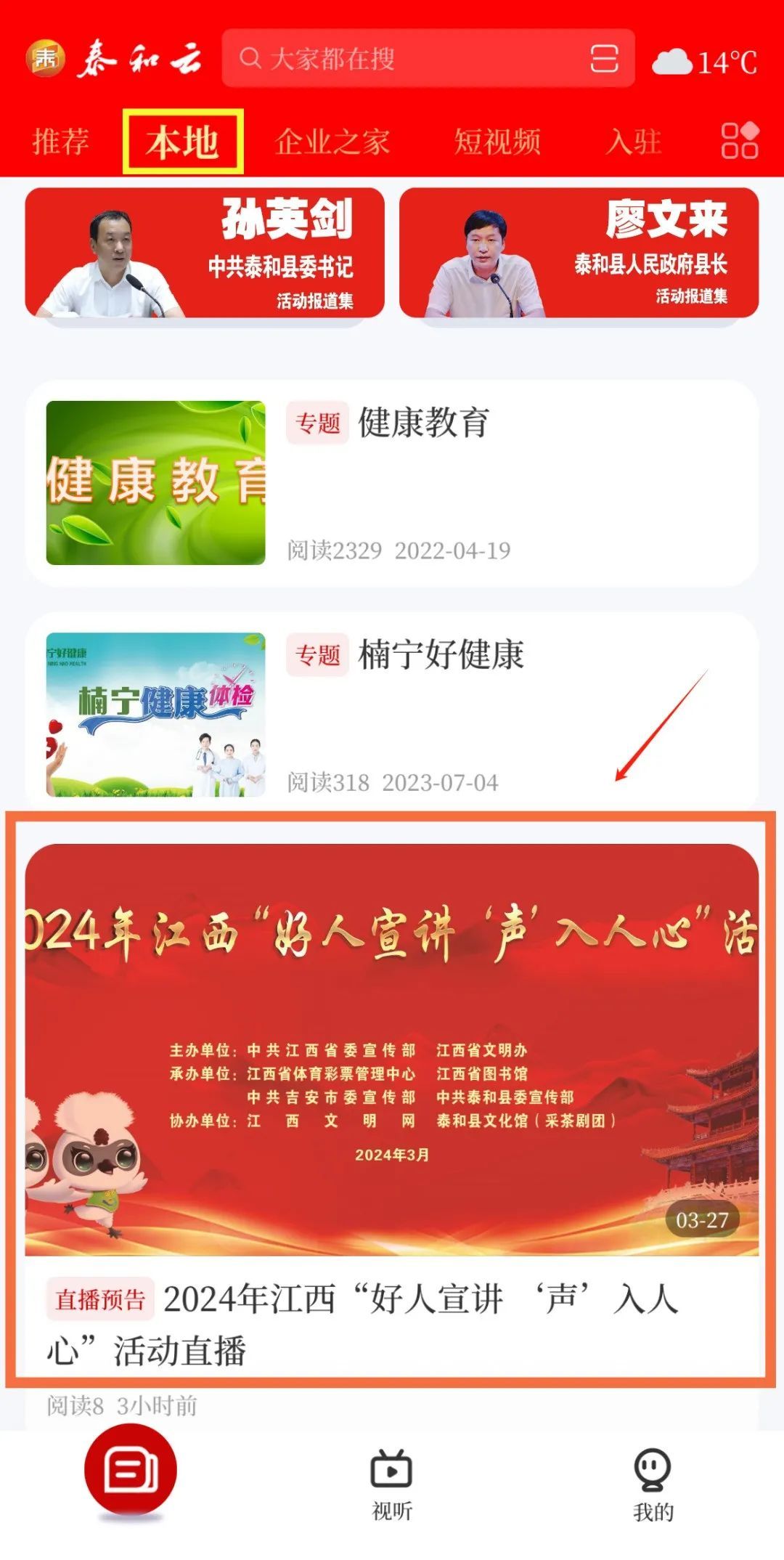Open the channel grid manager icon
Viewport: 784px width, 1560px height.
click(739, 140)
